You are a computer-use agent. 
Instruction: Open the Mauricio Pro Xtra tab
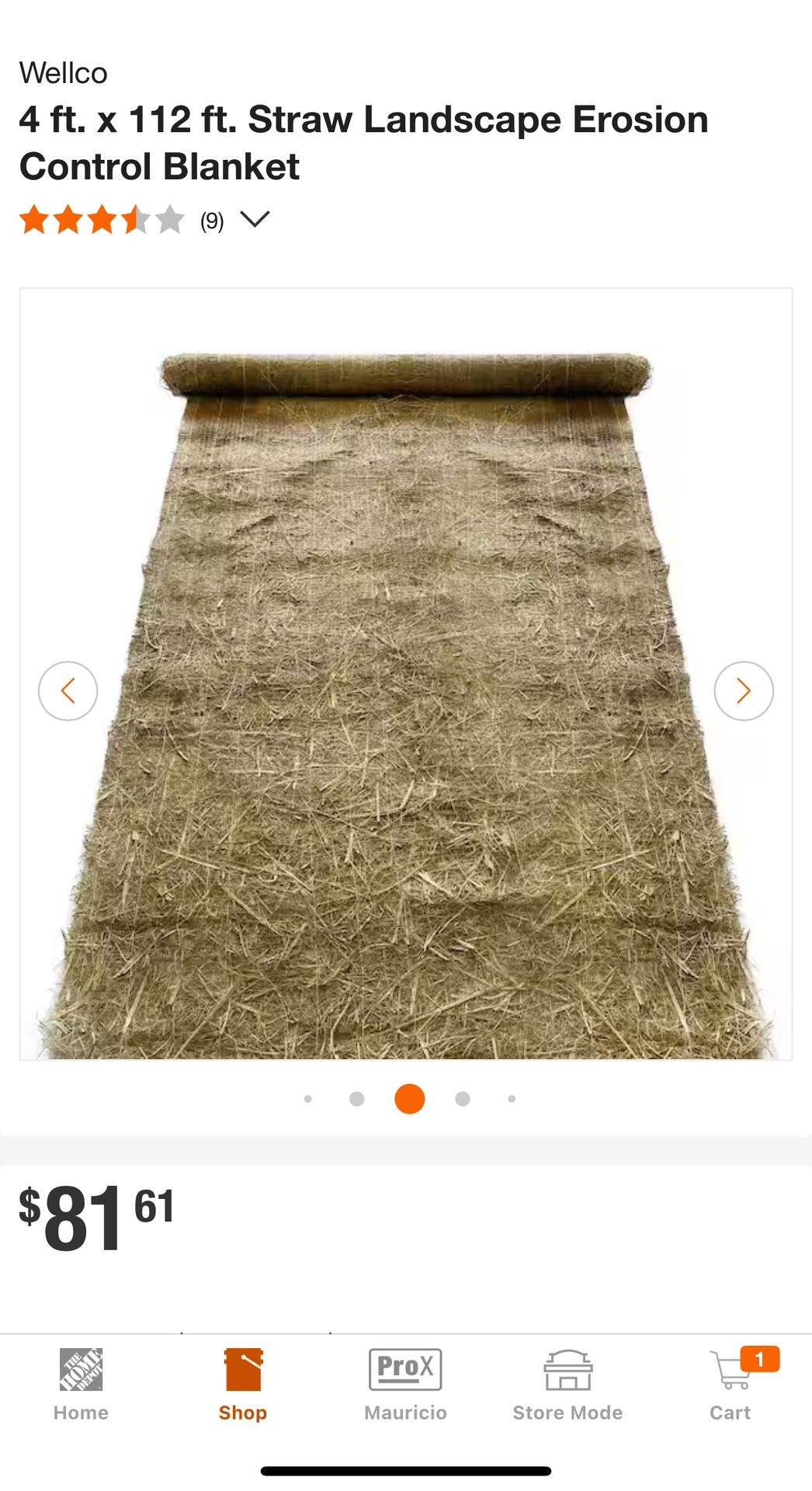(x=405, y=1386)
